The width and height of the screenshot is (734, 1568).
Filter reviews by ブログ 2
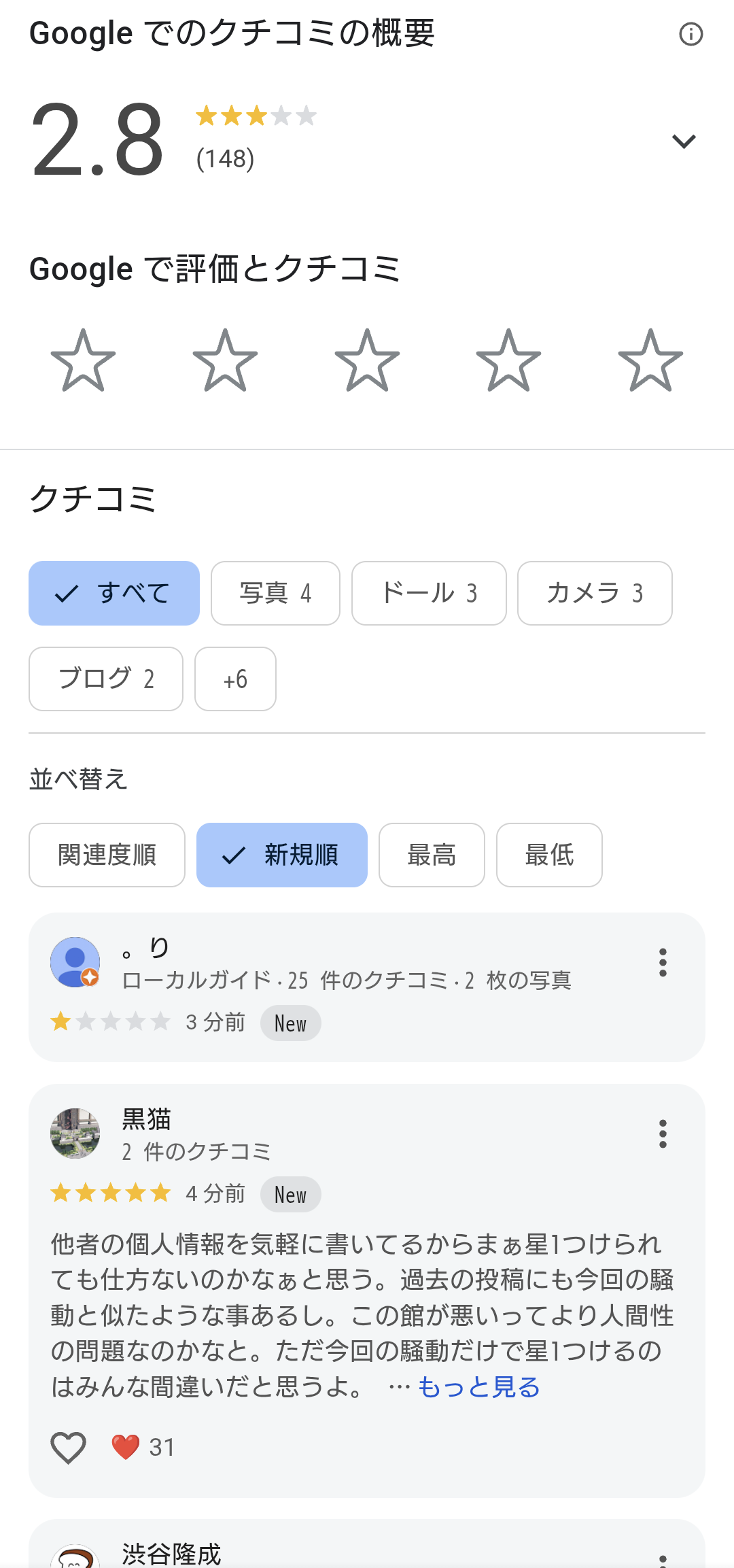106,679
